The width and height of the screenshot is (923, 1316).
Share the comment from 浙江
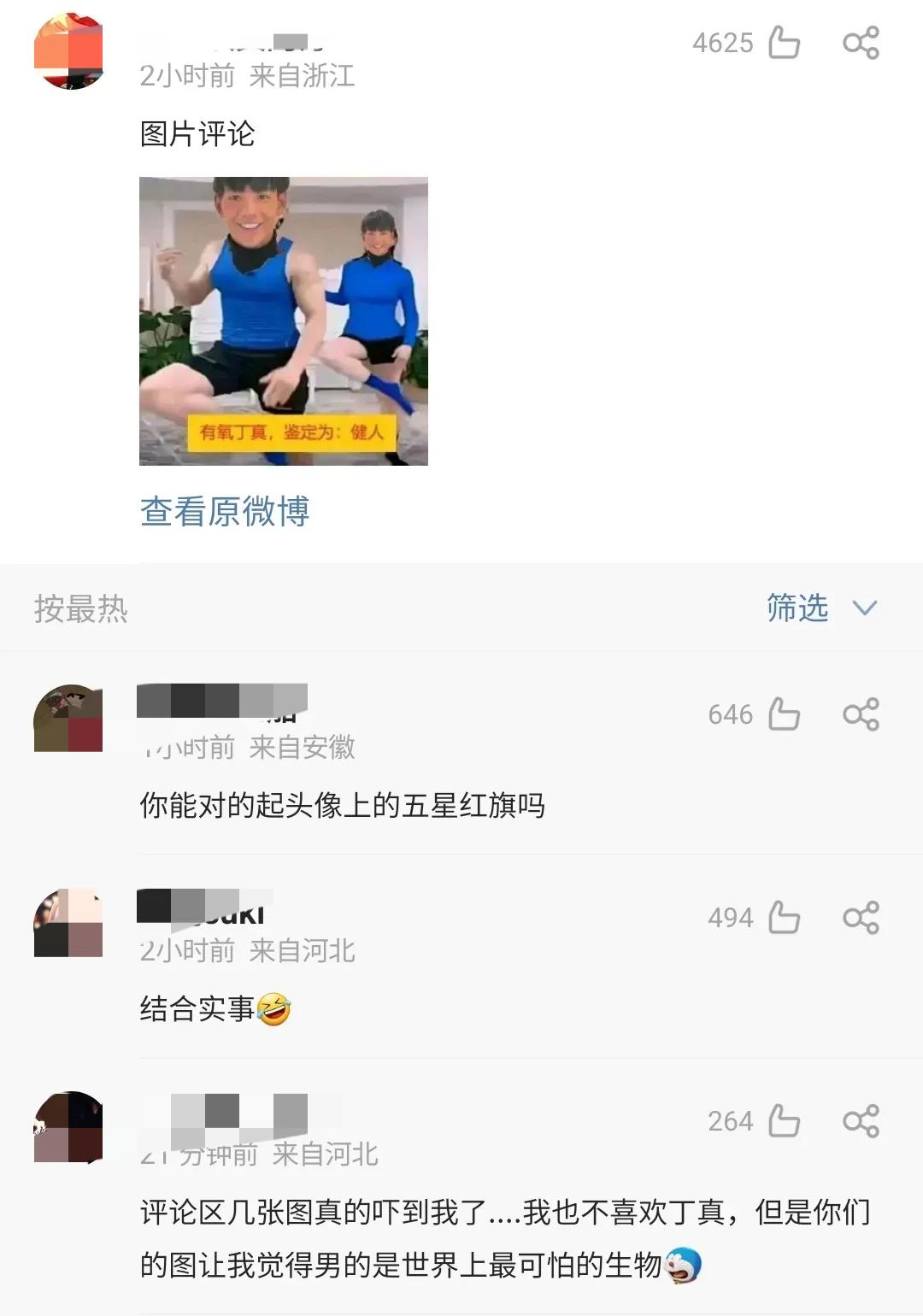coord(861,42)
